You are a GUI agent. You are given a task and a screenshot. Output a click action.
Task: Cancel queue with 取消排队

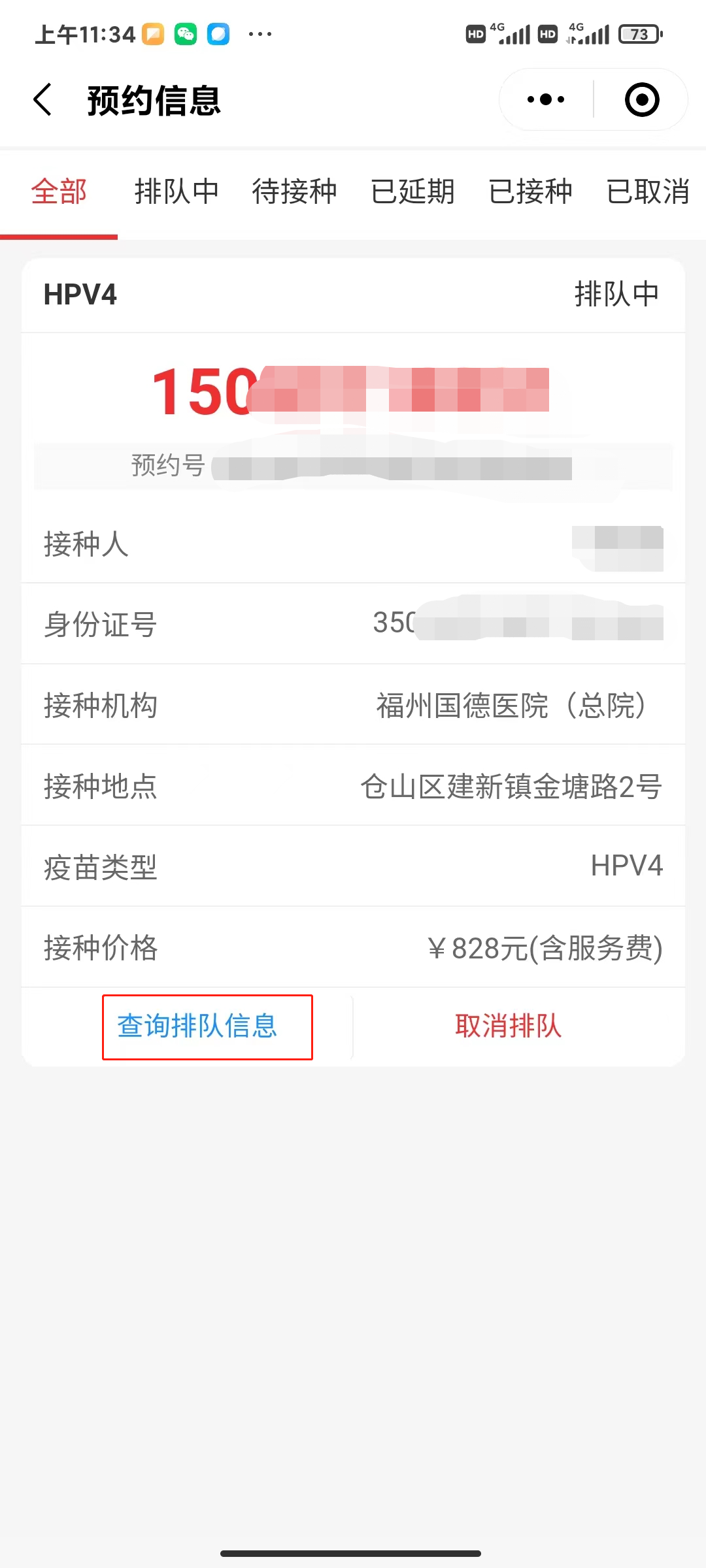pos(508,1026)
